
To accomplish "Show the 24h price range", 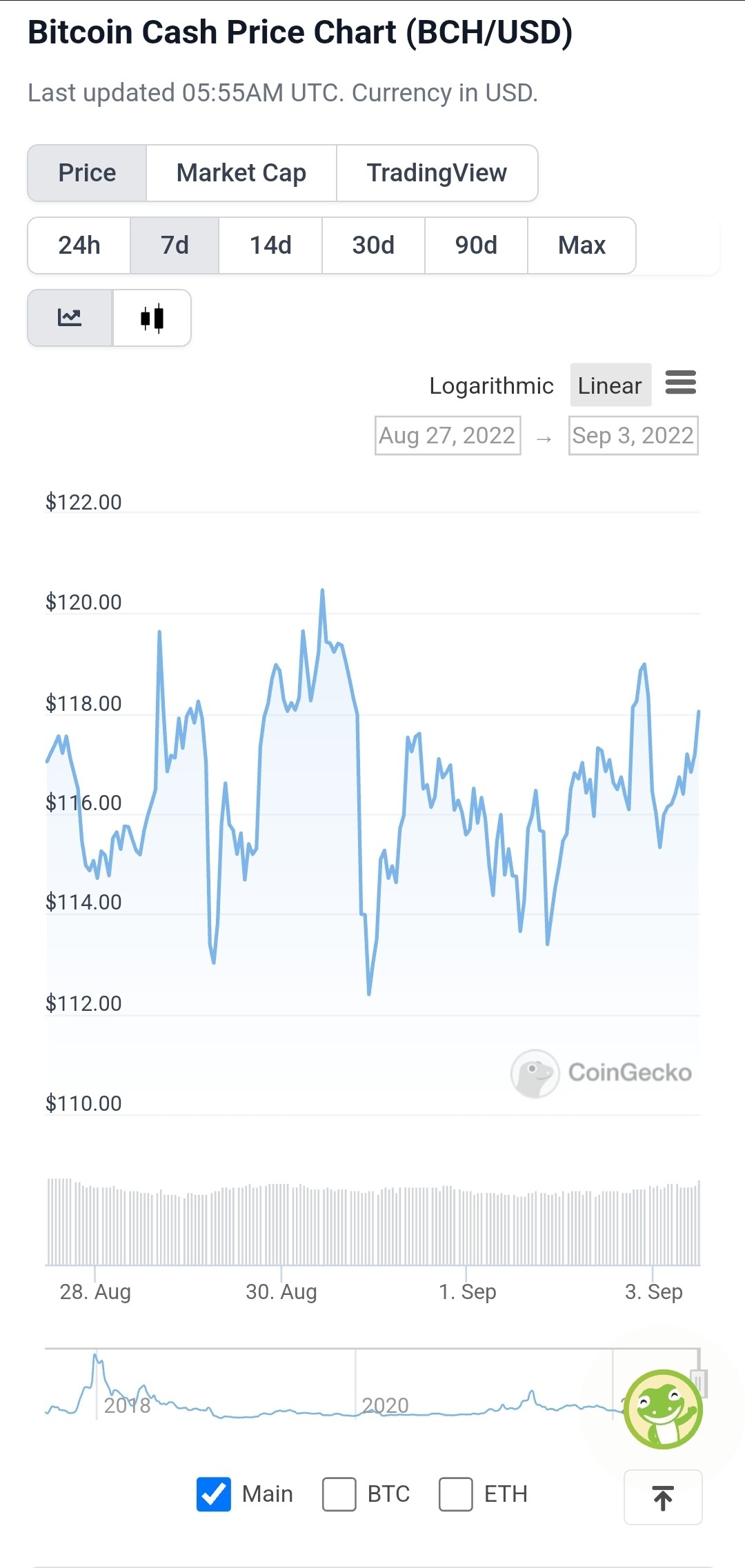I will pyautogui.click(x=79, y=245).
